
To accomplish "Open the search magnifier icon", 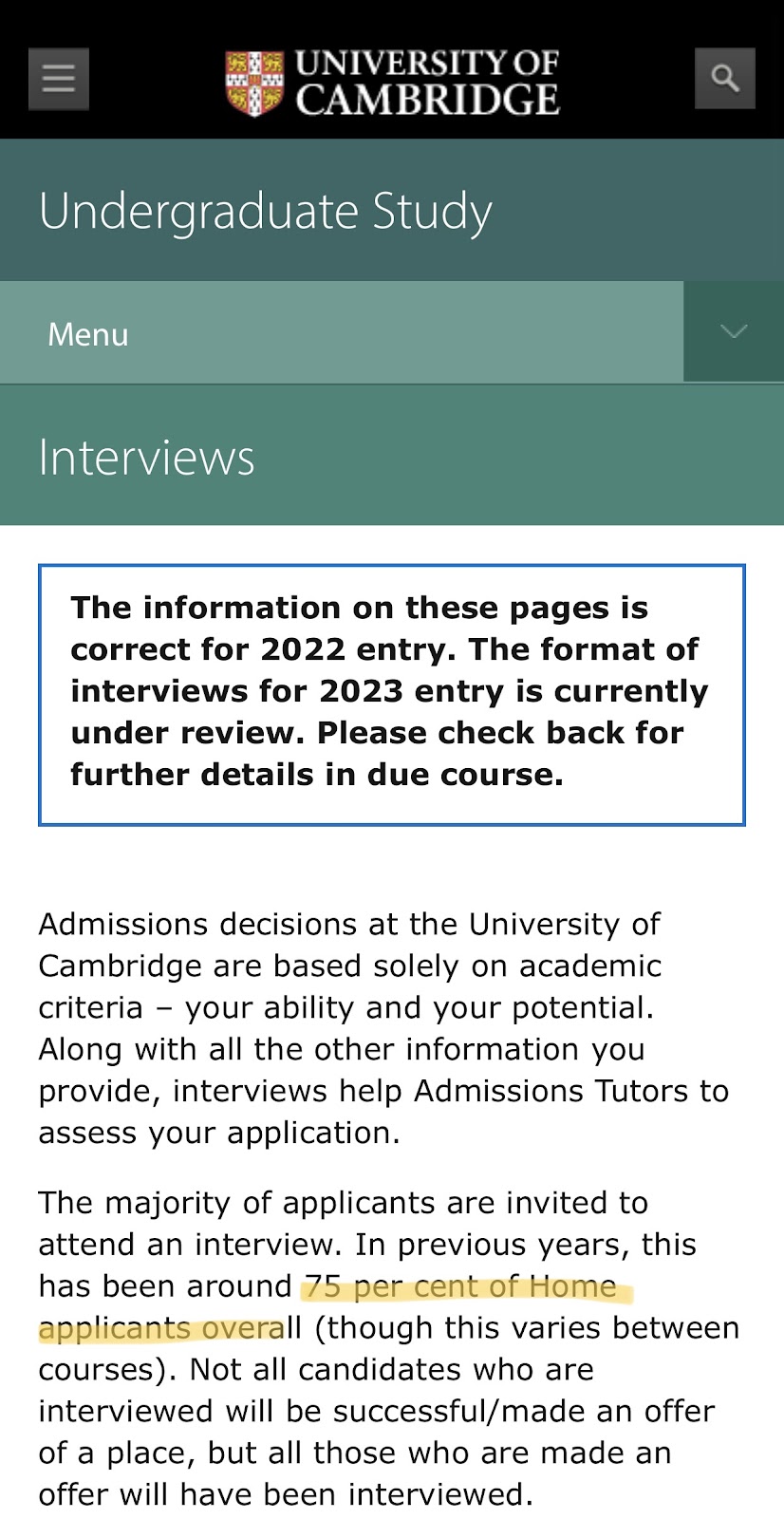I will (x=725, y=79).
